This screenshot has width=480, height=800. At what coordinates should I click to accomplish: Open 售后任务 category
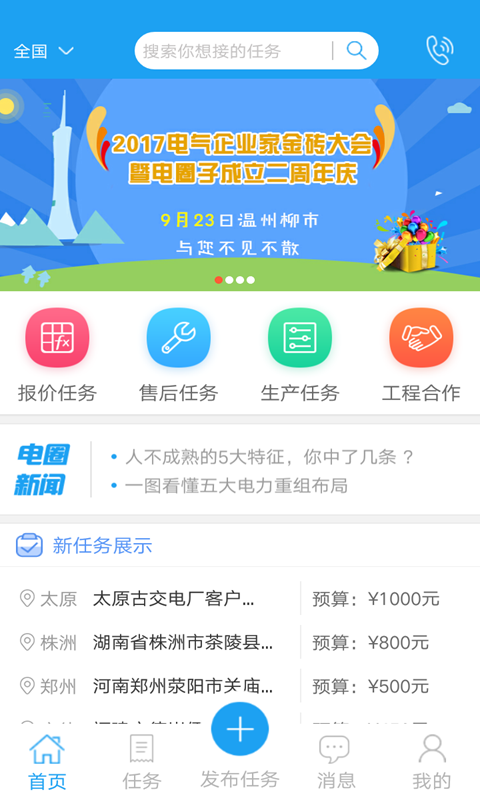click(179, 355)
